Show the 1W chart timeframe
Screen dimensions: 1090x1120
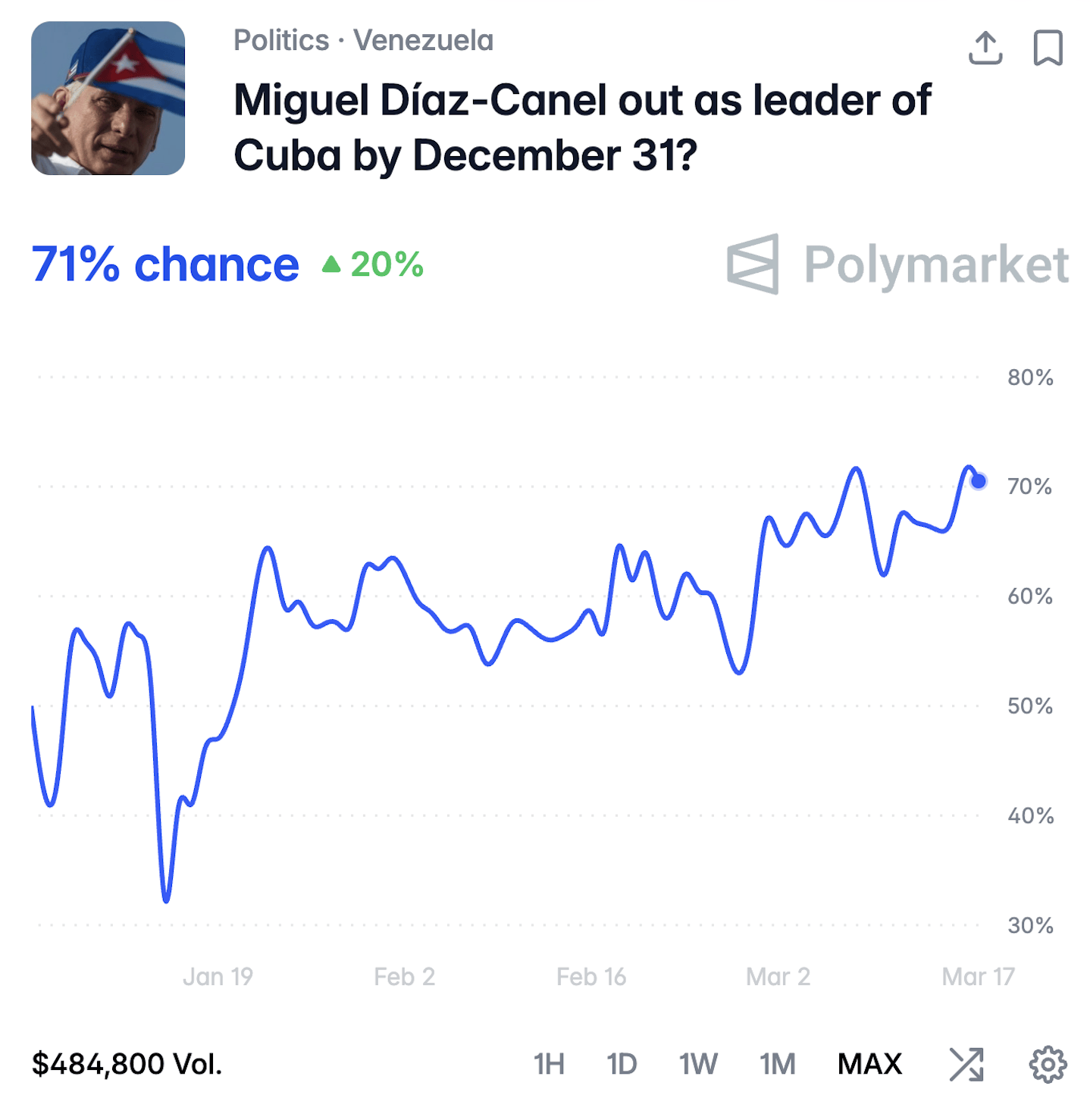(697, 1064)
